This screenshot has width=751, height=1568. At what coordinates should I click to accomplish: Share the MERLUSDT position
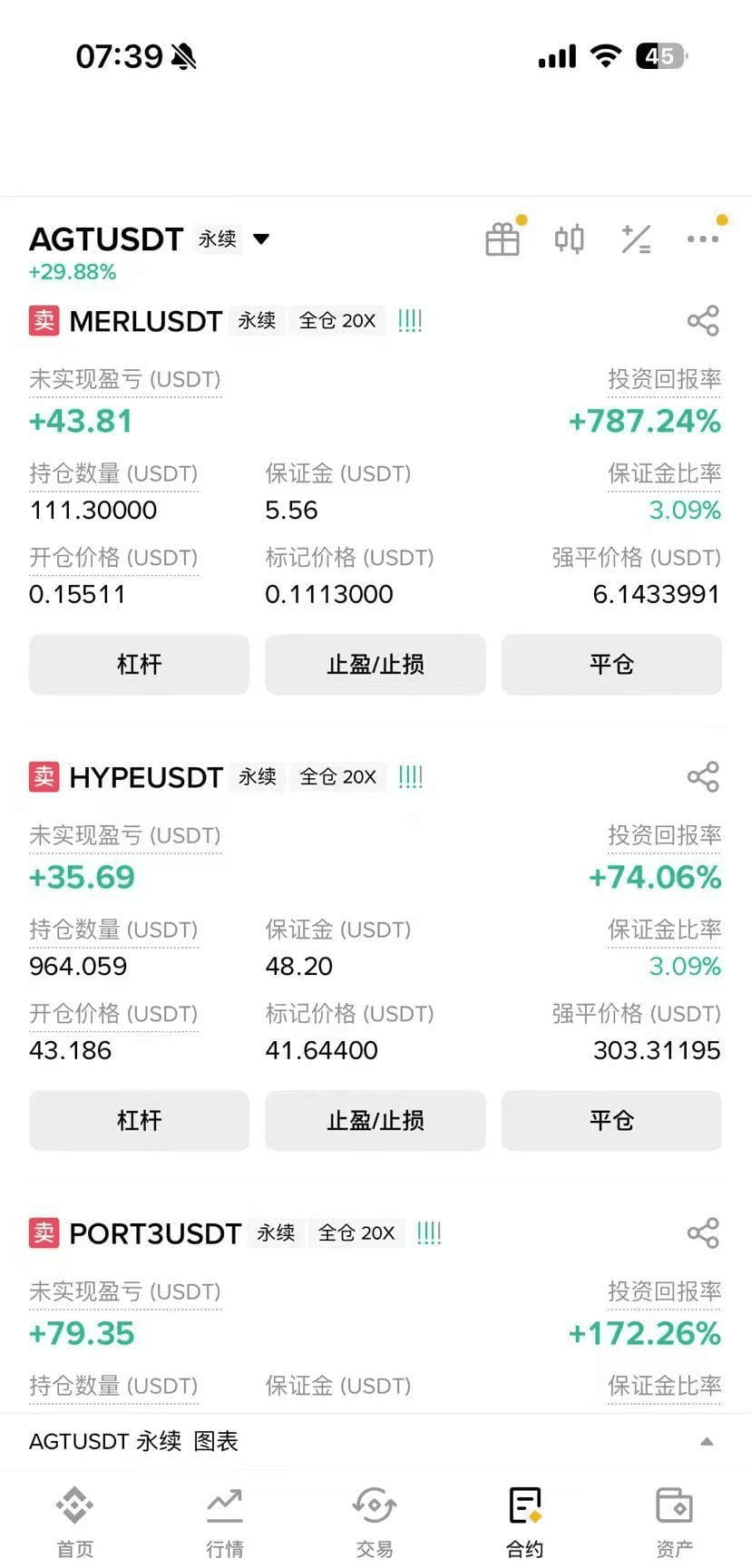point(703,320)
